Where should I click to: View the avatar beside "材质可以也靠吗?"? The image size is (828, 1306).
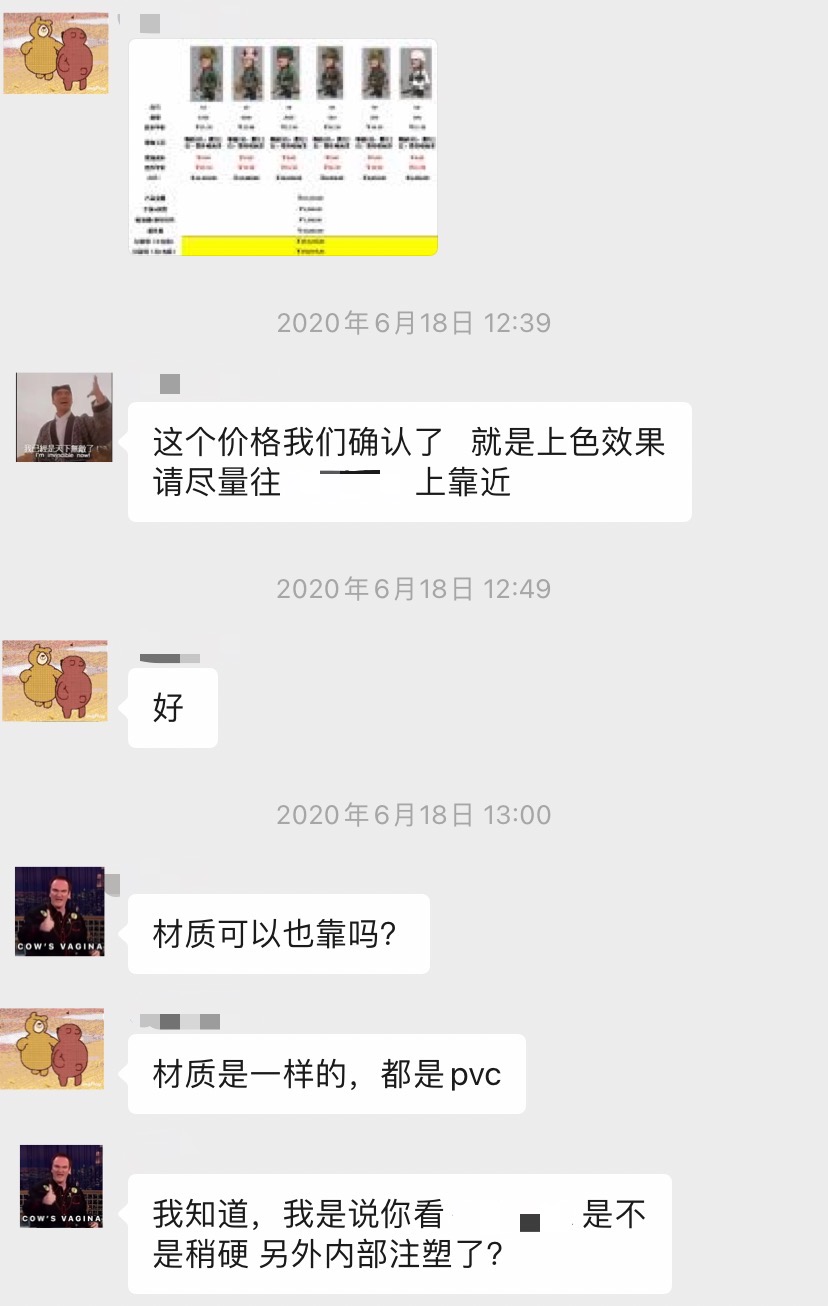(x=60, y=911)
